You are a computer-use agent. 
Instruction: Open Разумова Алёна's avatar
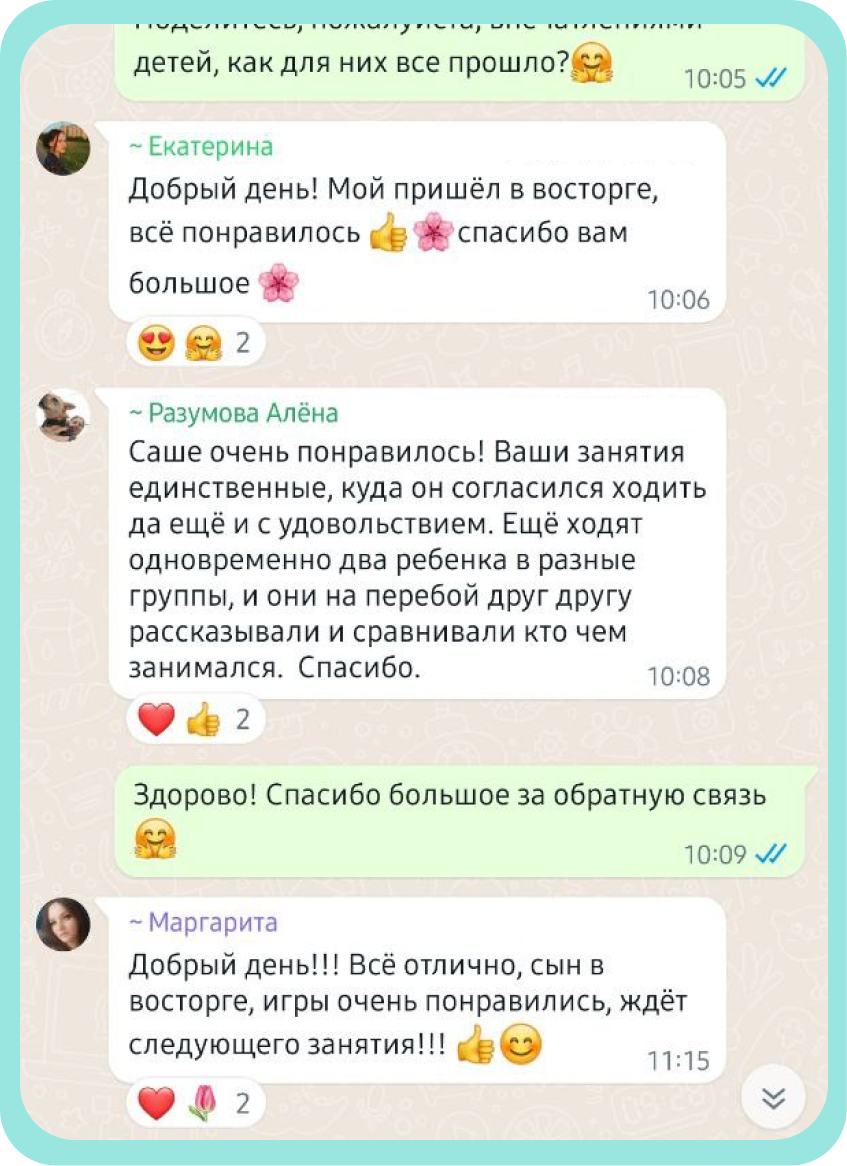point(63,415)
